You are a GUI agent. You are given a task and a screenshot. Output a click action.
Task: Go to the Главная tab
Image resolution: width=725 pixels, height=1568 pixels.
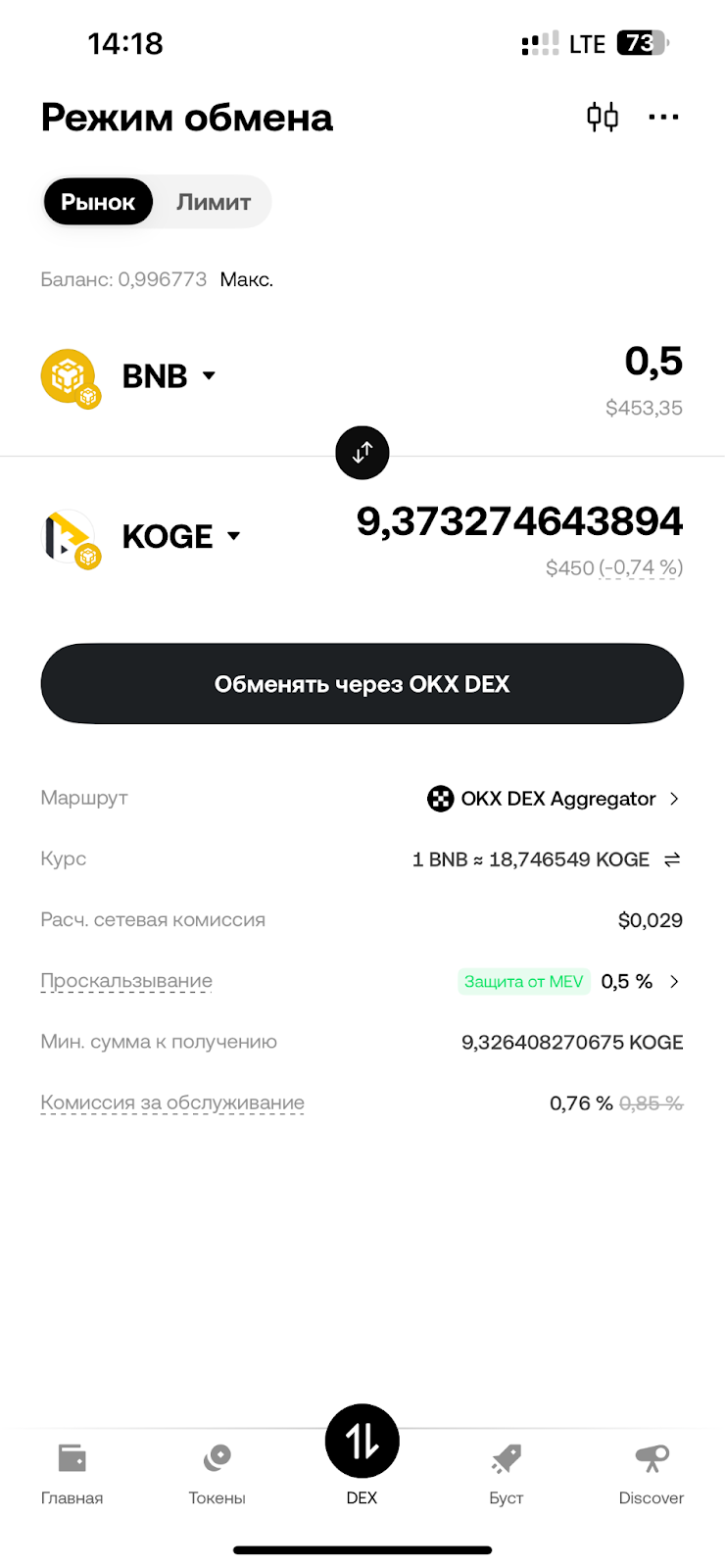point(72,1473)
